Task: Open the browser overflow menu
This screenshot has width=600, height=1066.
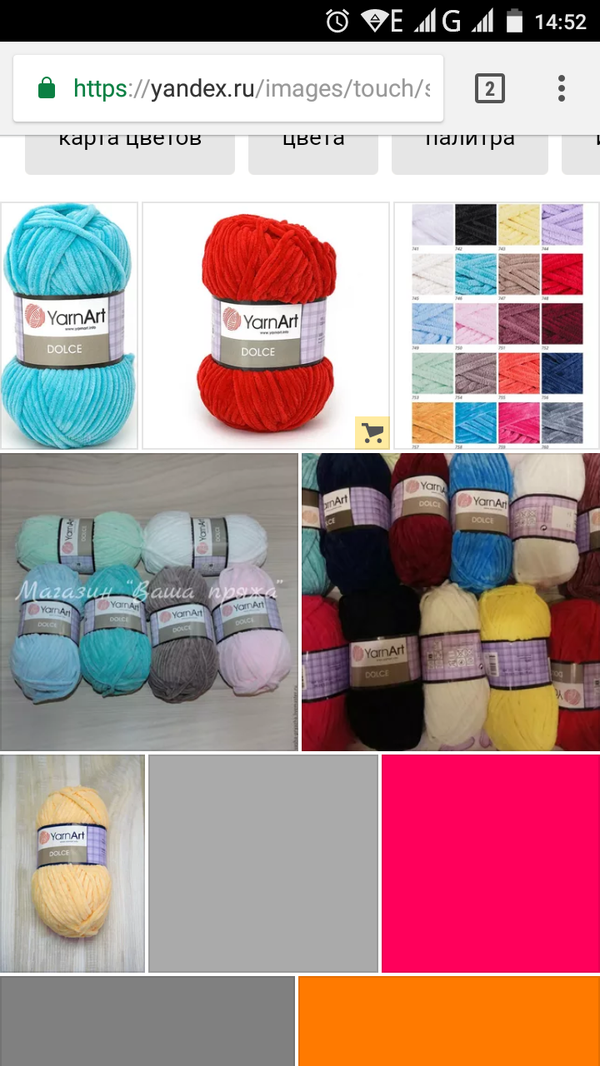Action: click(x=562, y=89)
